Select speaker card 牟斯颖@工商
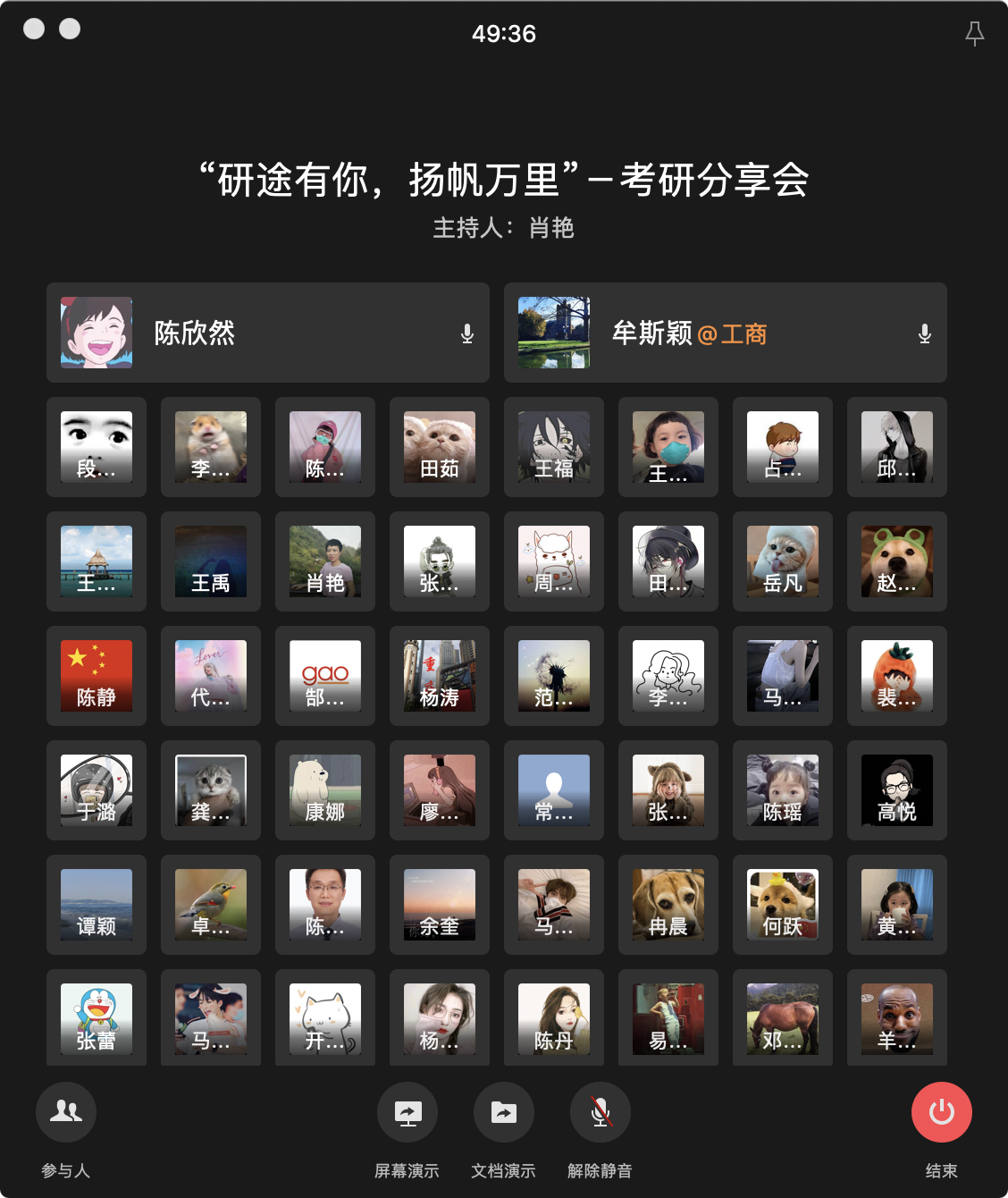The width and height of the screenshot is (1008, 1198). (x=725, y=333)
